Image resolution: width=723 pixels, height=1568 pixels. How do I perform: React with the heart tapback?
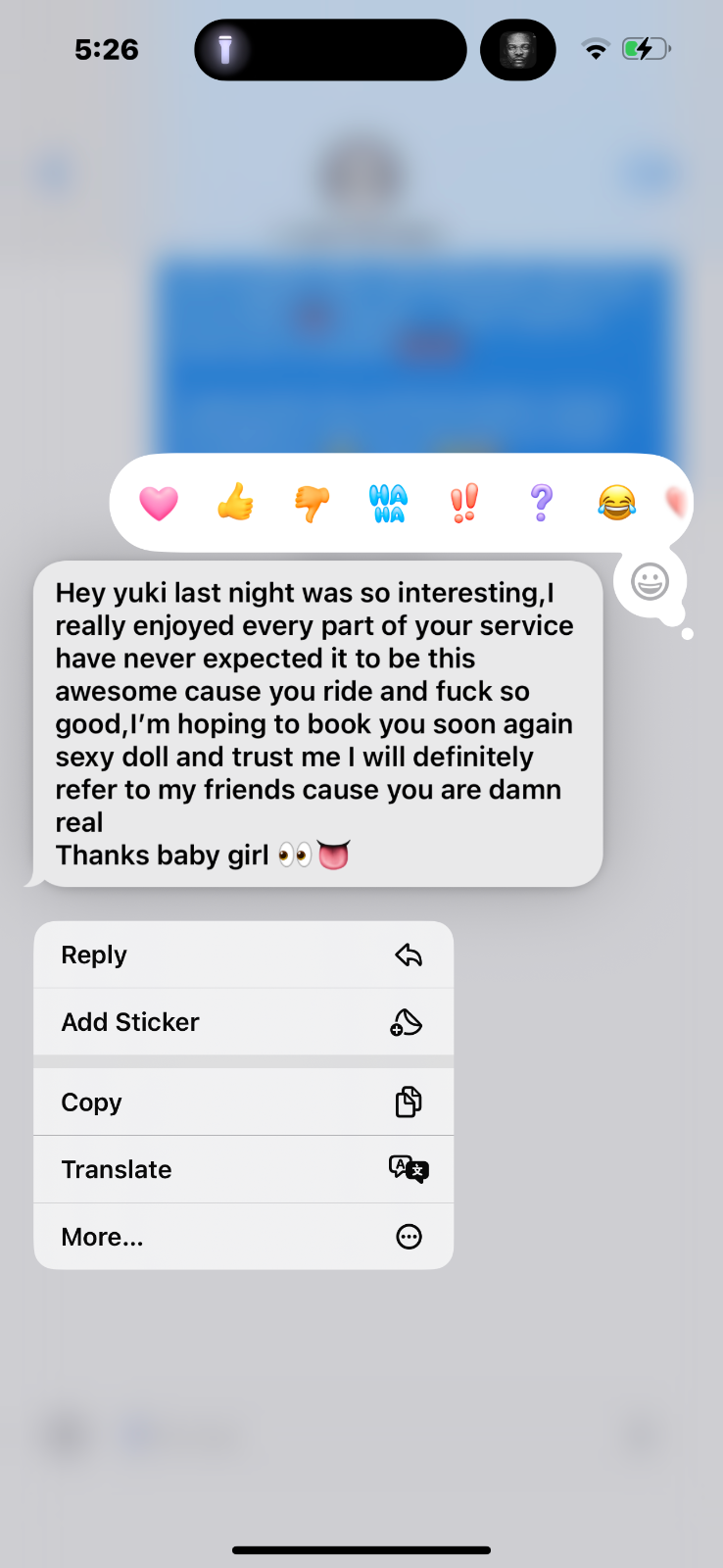159,503
